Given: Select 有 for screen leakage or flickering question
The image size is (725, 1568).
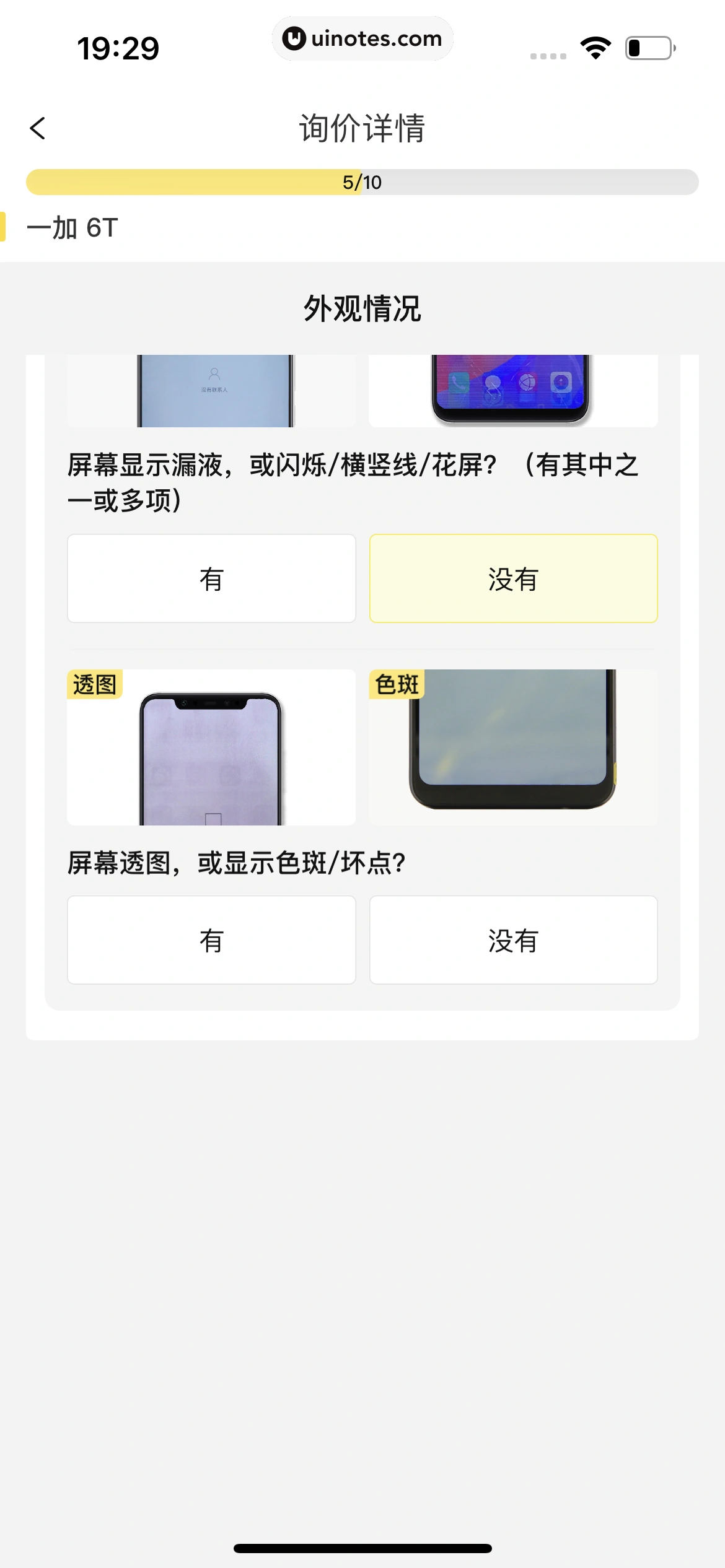Looking at the screenshot, I should (x=211, y=578).
